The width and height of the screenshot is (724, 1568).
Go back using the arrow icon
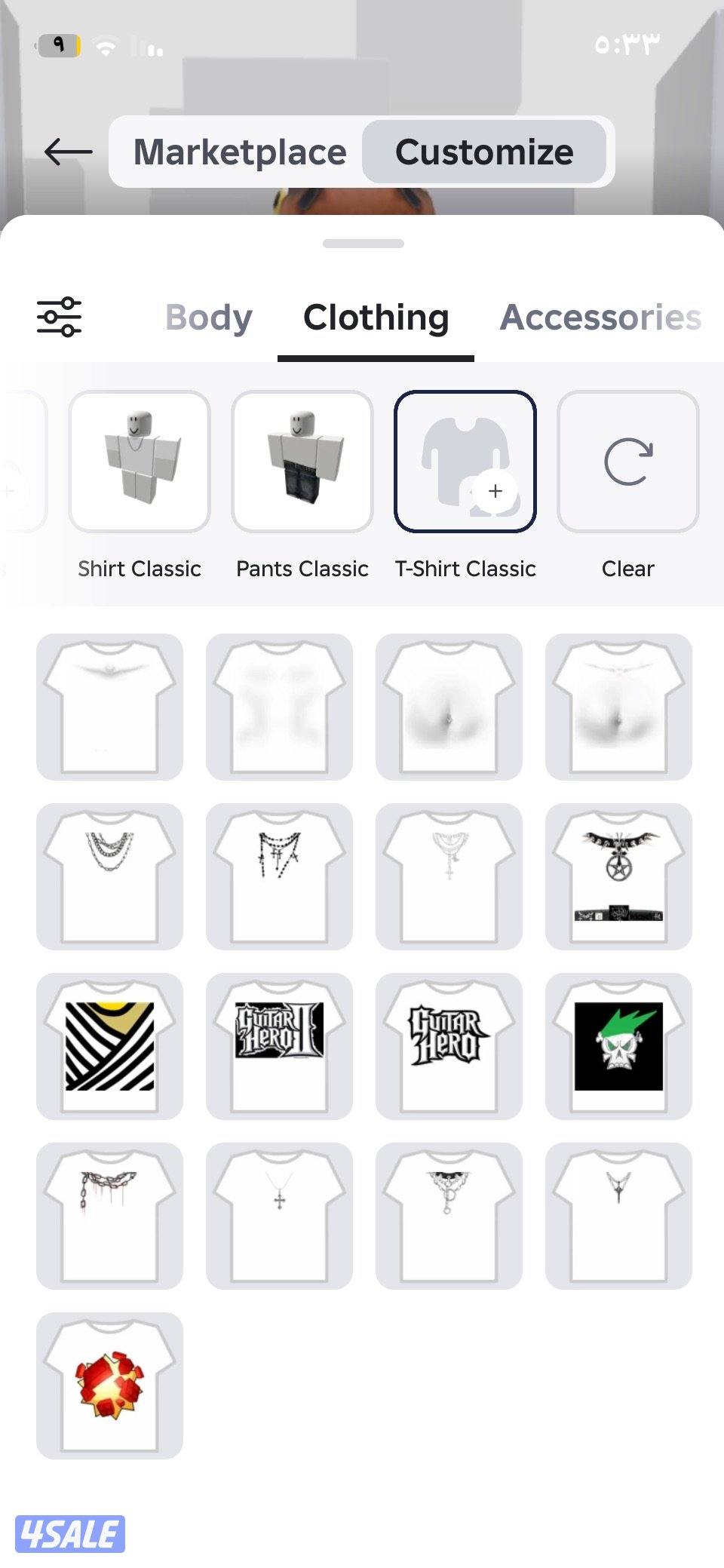tap(68, 152)
